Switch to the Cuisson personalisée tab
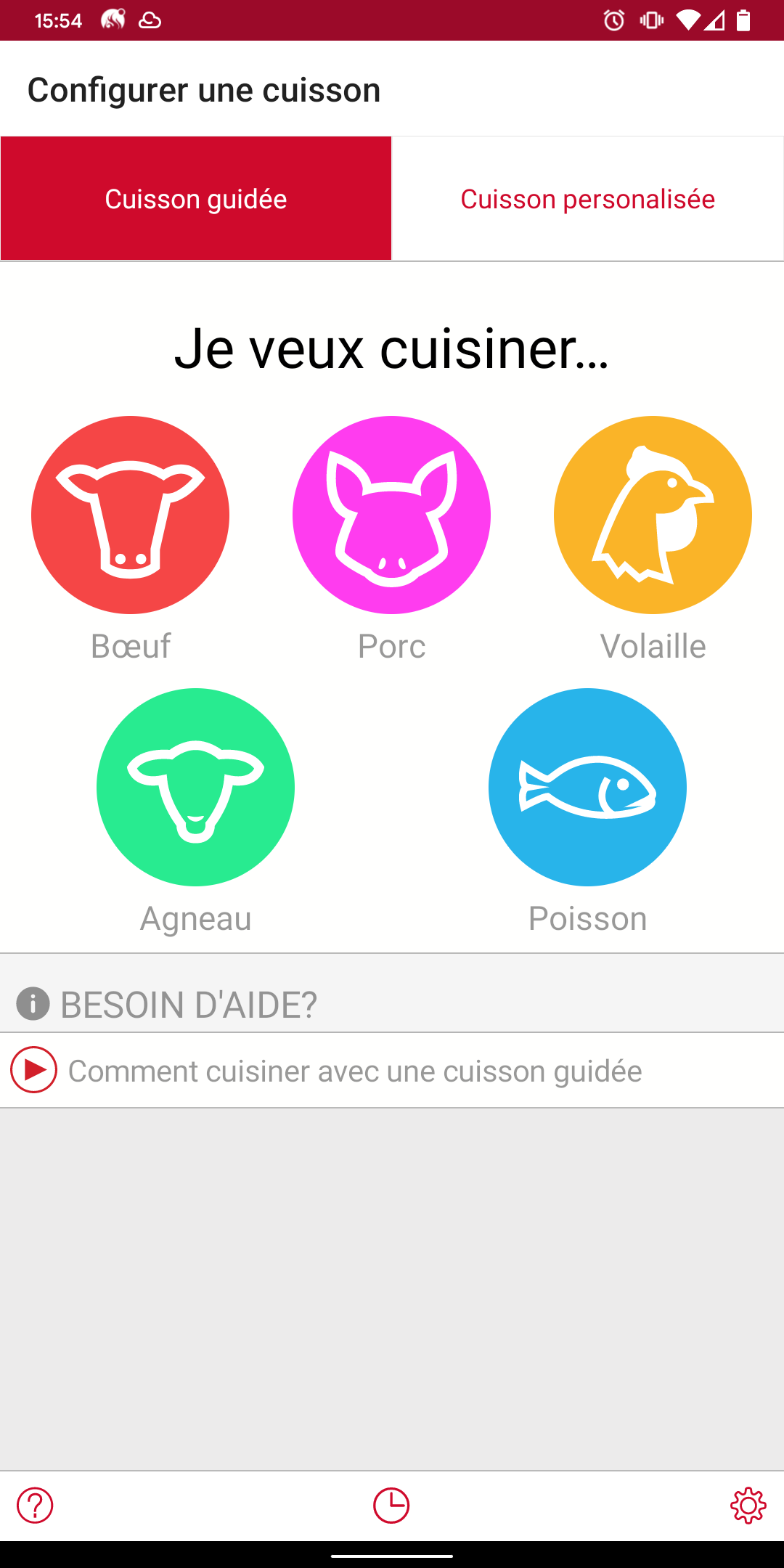Screen dimensions: 784x1568 coord(588,198)
